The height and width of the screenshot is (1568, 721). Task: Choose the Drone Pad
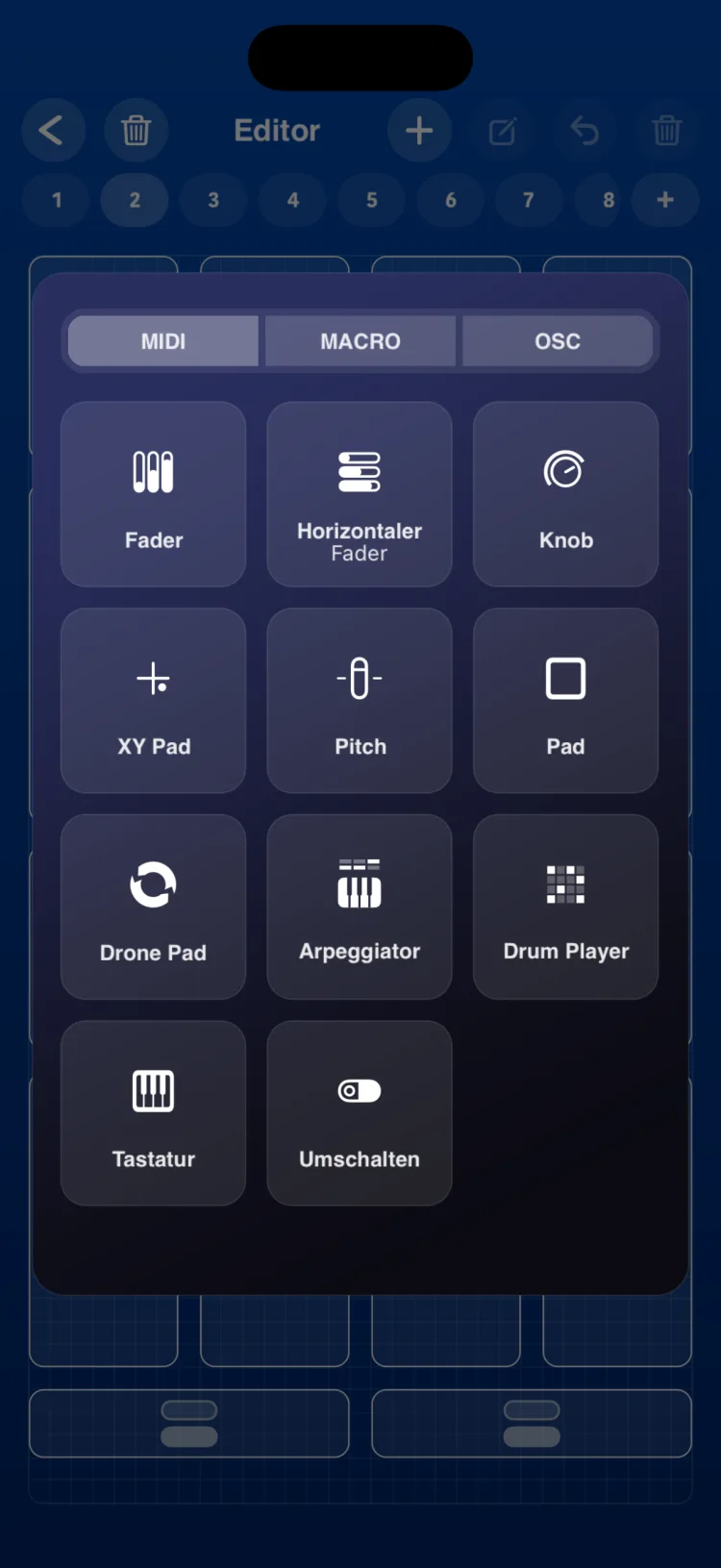point(154,907)
